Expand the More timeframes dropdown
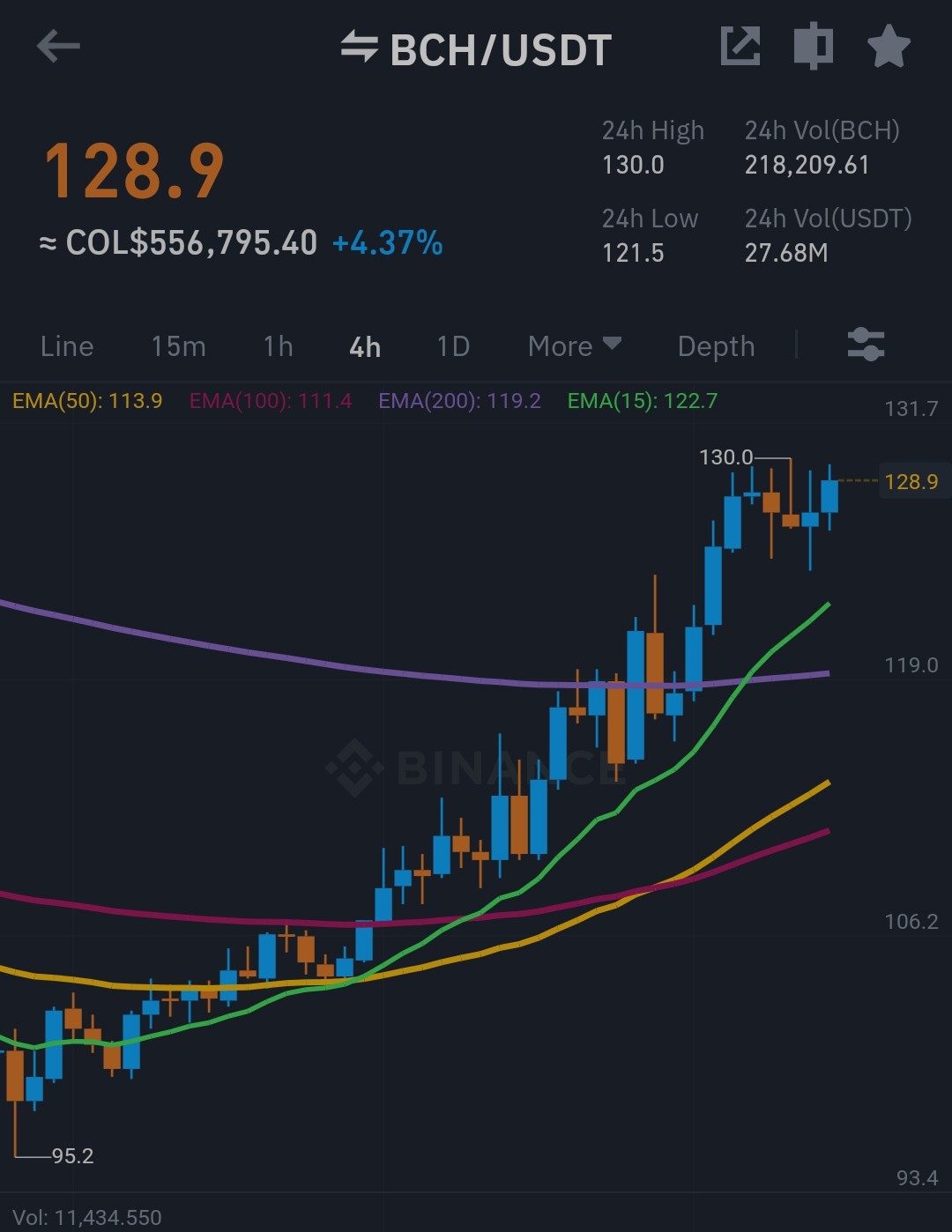This screenshot has height=1232, width=952. pyautogui.click(x=575, y=346)
